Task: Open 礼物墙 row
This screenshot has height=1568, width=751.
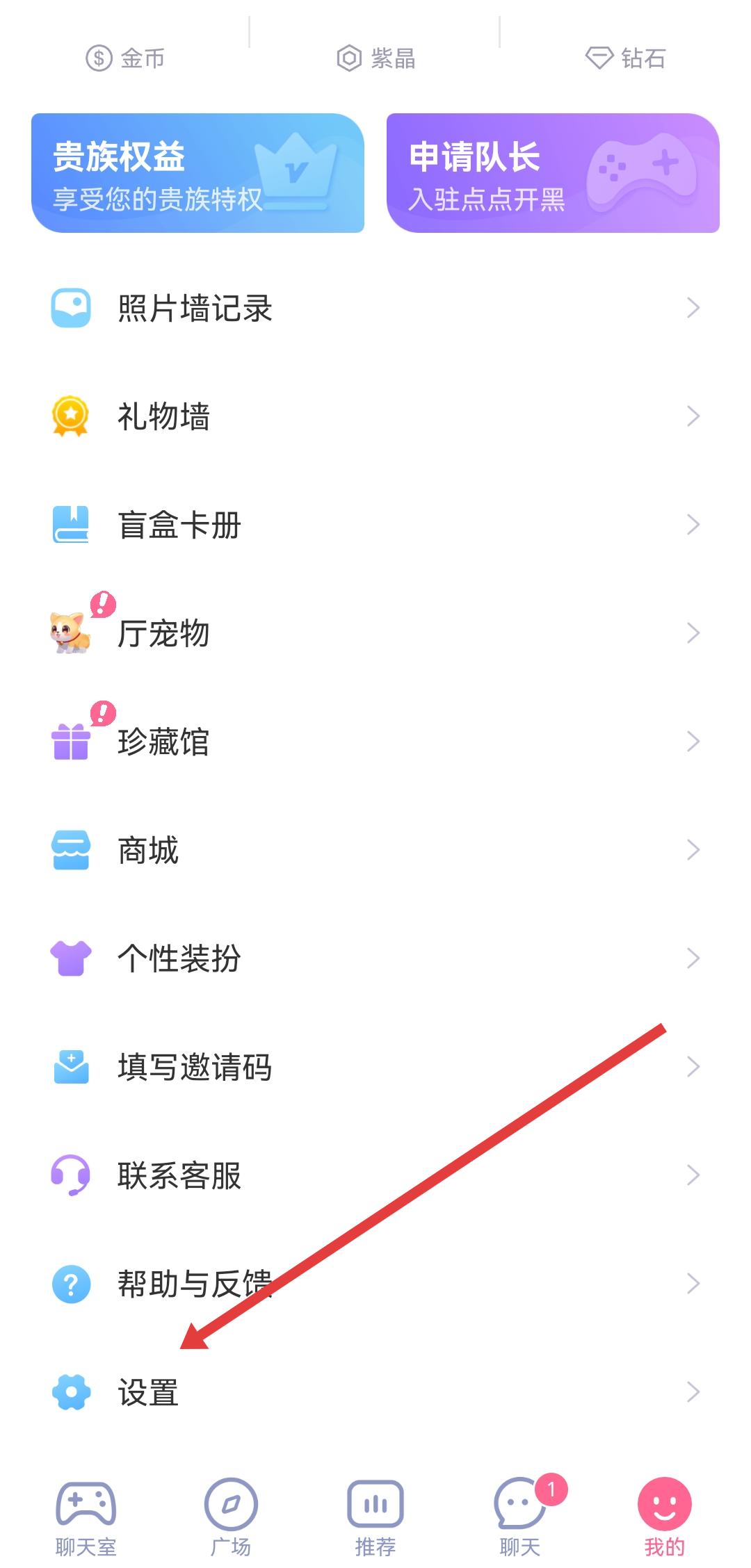Action: tap(375, 416)
